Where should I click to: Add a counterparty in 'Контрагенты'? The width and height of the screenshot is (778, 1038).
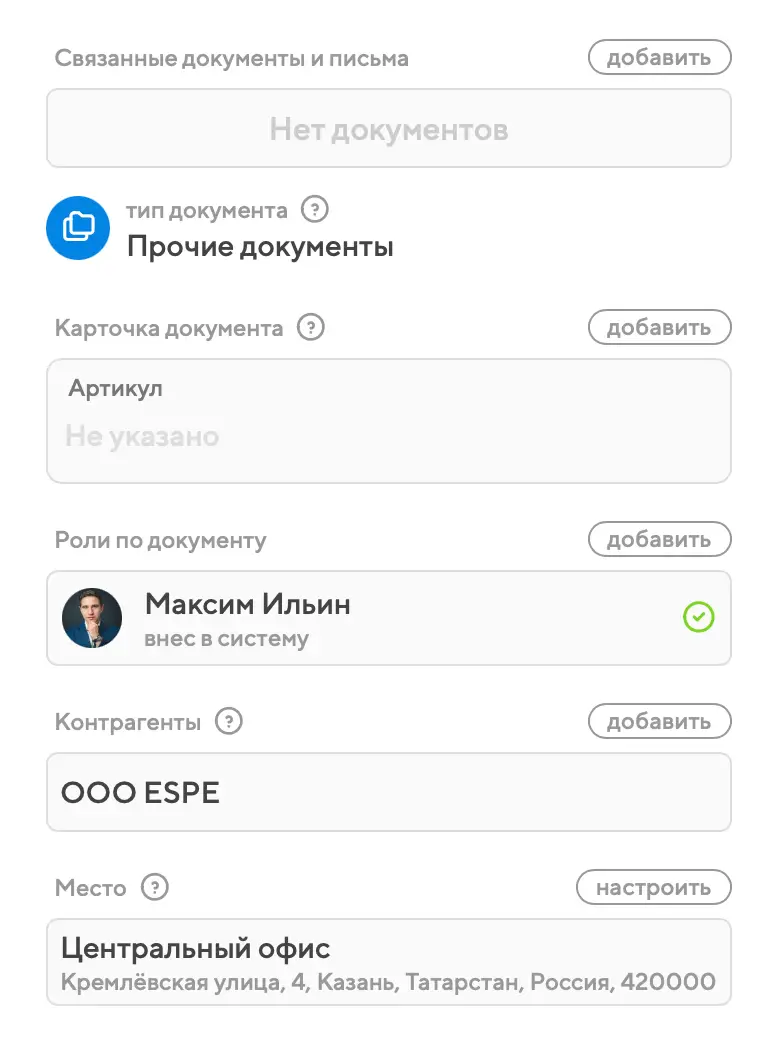pos(659,721)
